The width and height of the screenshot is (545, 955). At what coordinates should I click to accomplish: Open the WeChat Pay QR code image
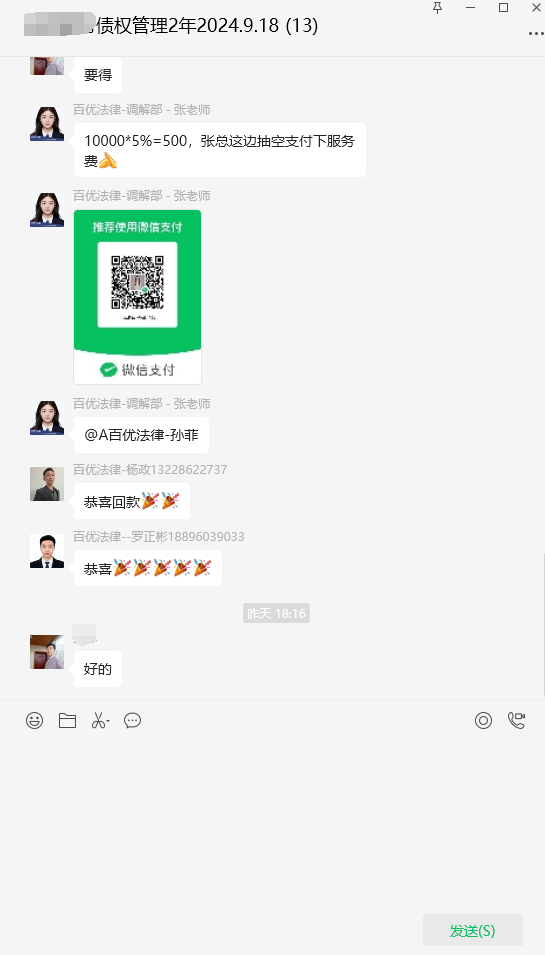click(x=138, y=297)
